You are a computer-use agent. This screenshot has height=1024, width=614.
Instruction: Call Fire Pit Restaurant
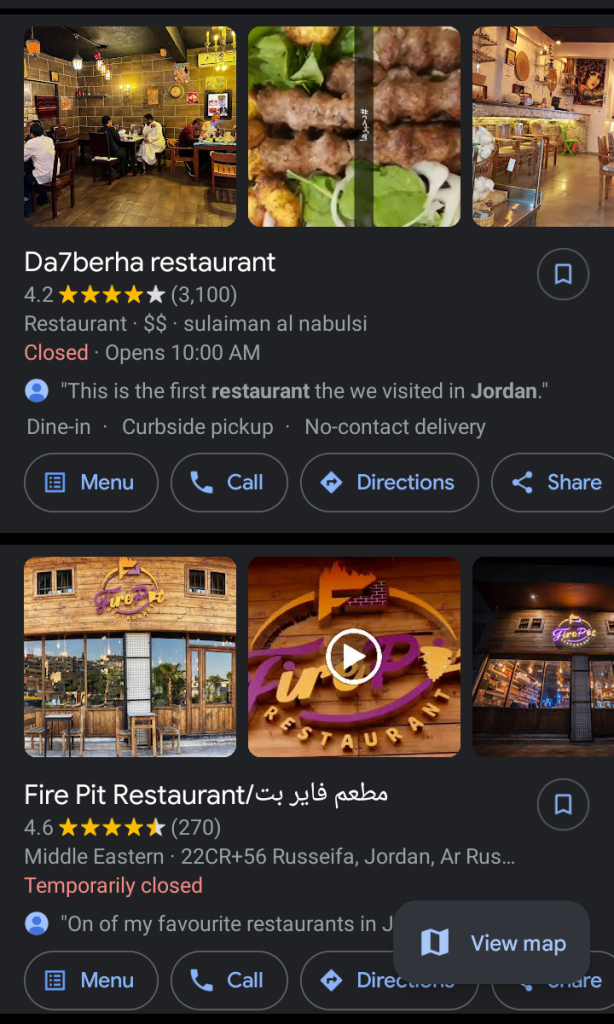pyautogui.click(x=229, y=980)
